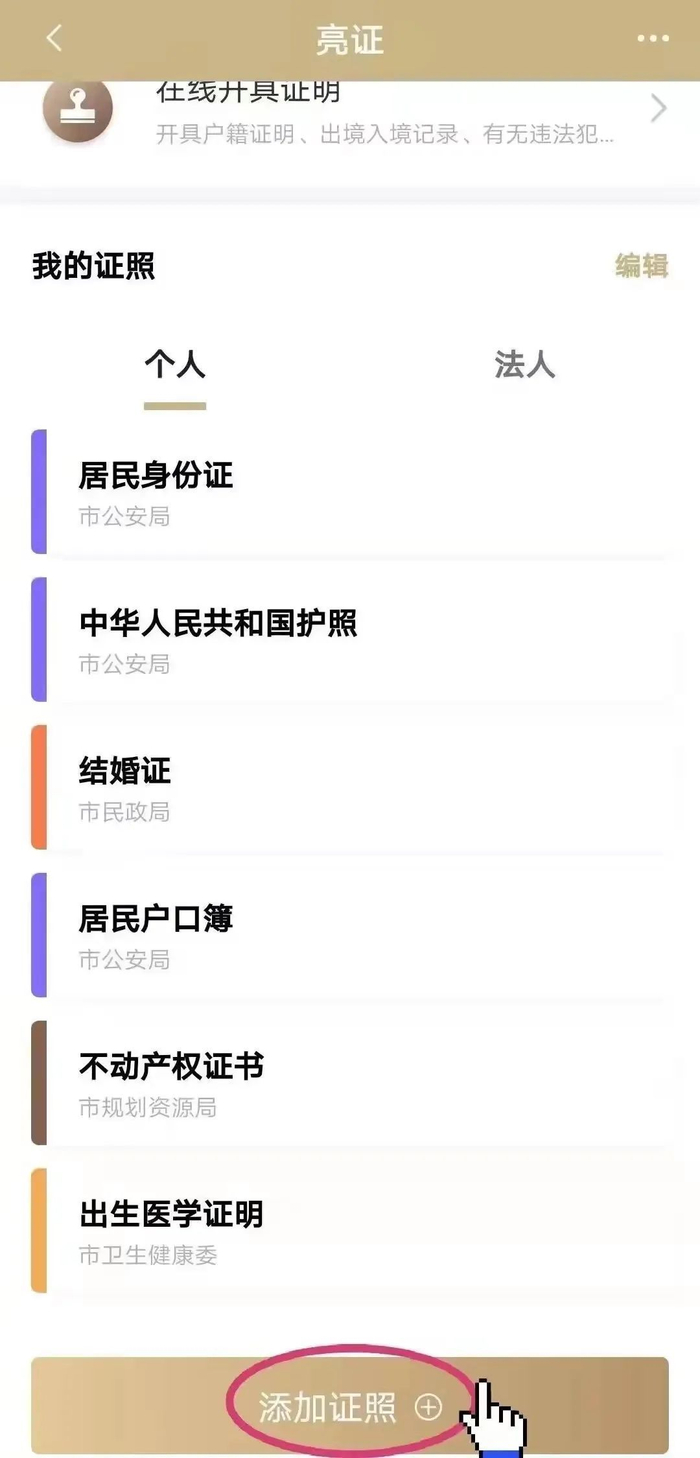Tap the 添加证照 button
Image resolution: width=700 pixels, height=1458 pixels.
click(x=350, y=1406)
